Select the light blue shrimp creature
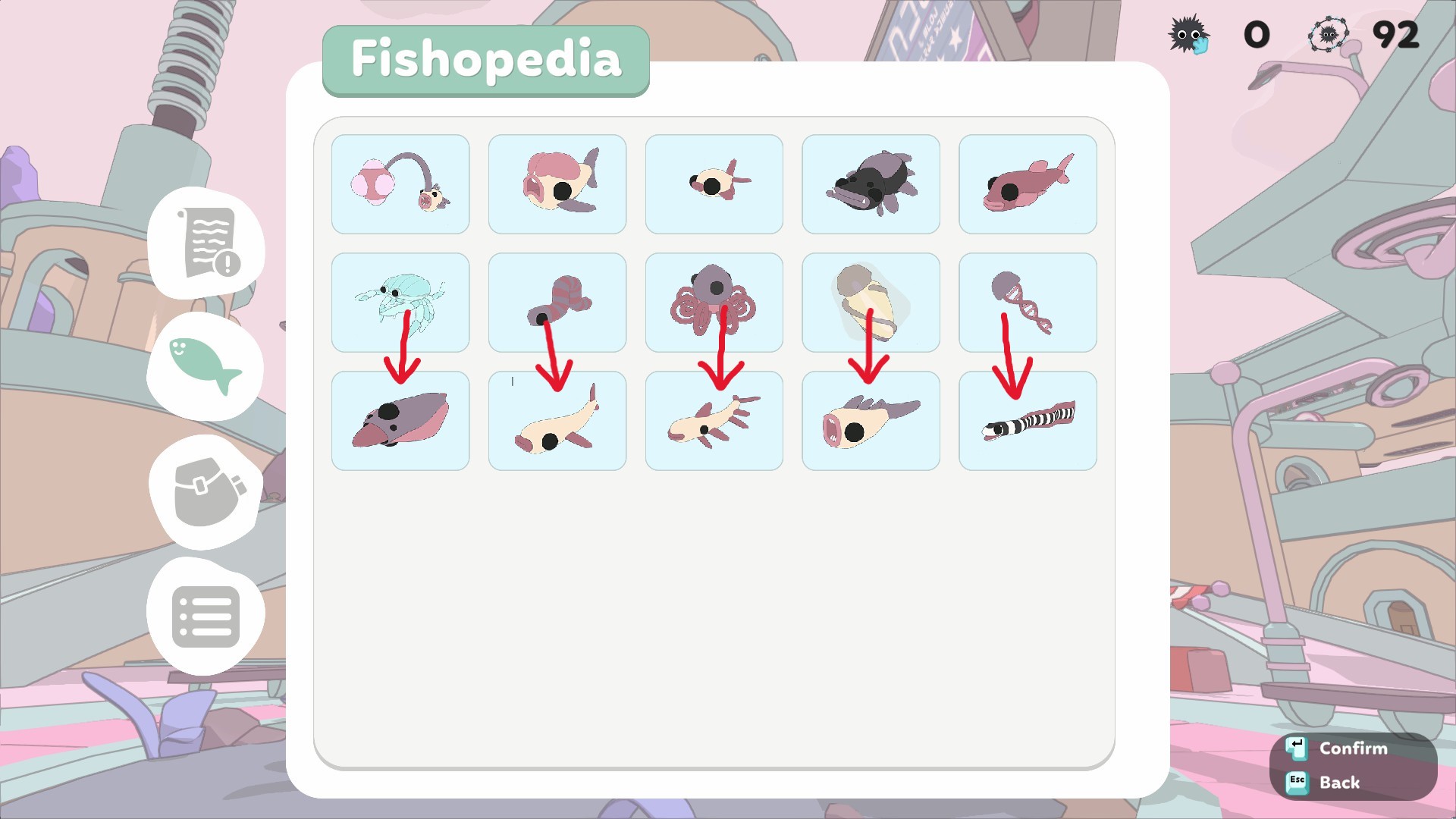This screenshot has height=819, width=1456. click(x=400, y=302)
